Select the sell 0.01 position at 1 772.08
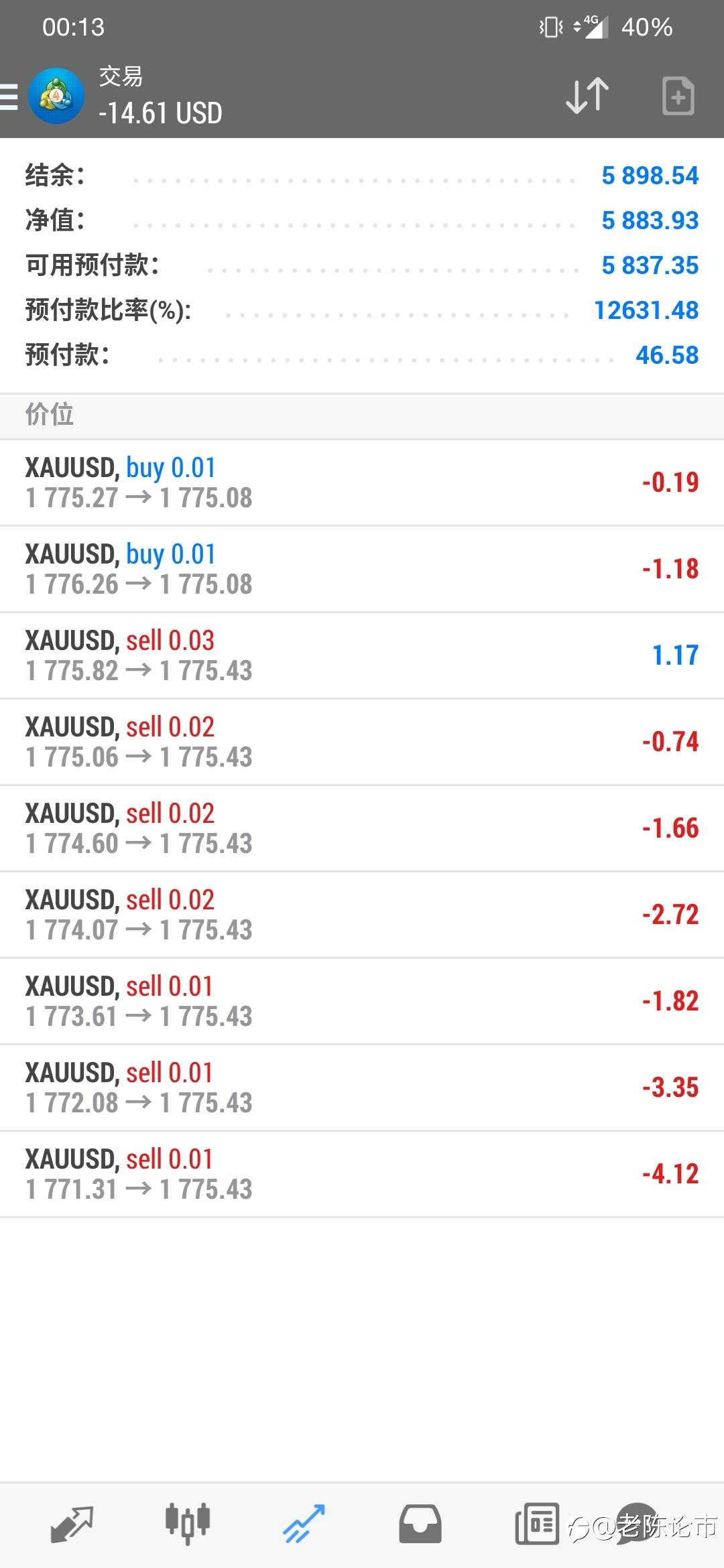This screenshot has height=1568, width=724. click(362, 1088)
